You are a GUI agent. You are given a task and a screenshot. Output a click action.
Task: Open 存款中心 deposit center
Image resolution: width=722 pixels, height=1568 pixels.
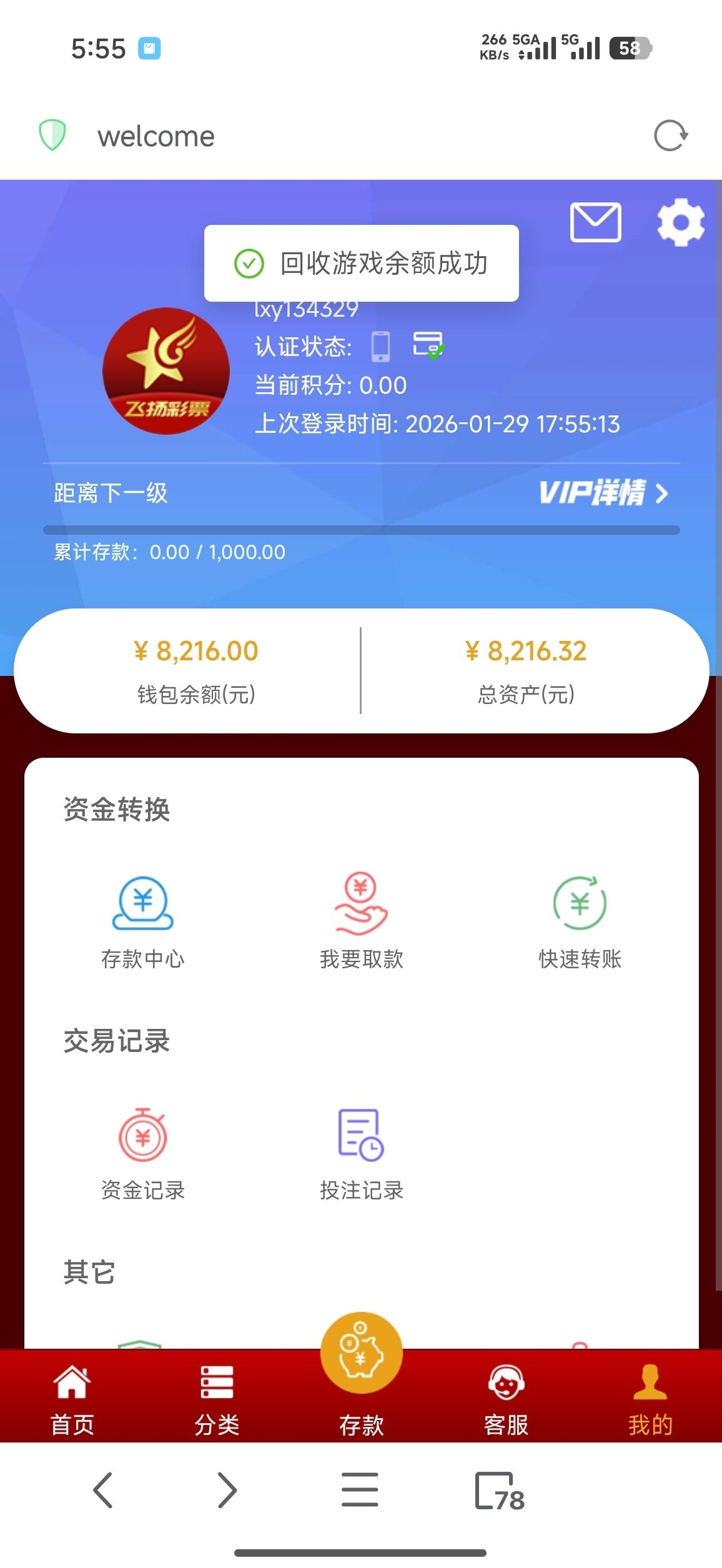click(x=143, y=922)
